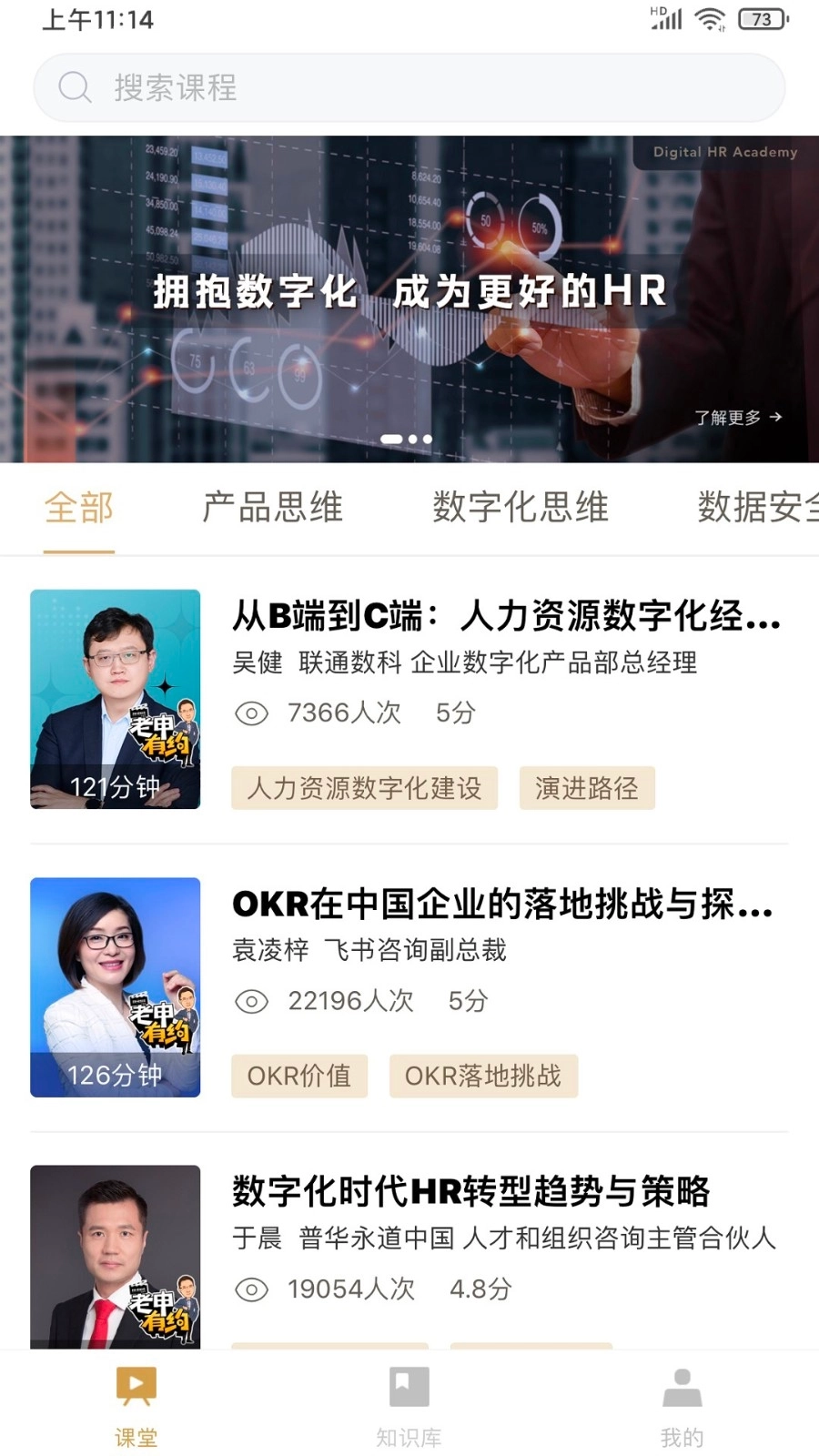Open the 我的 profile icon
Image resolution: width=819 pixels, height=1456 pixels.
tap(682, 1386)
